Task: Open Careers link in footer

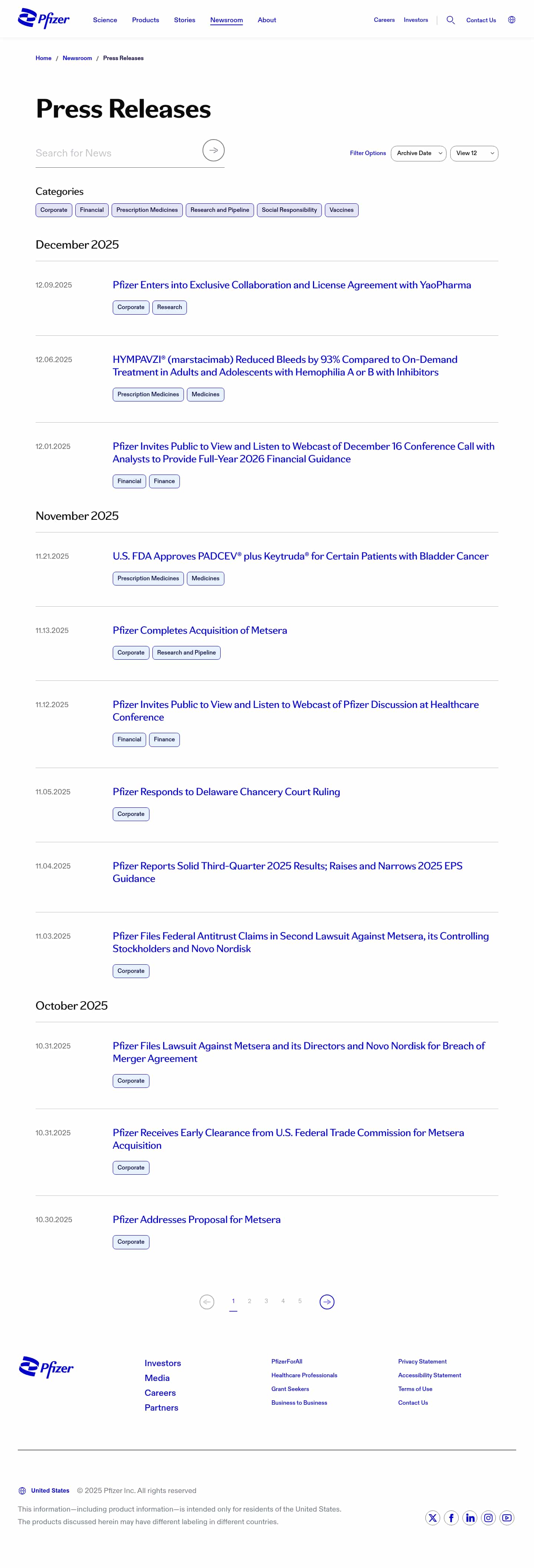Action: coord(160,1393)
